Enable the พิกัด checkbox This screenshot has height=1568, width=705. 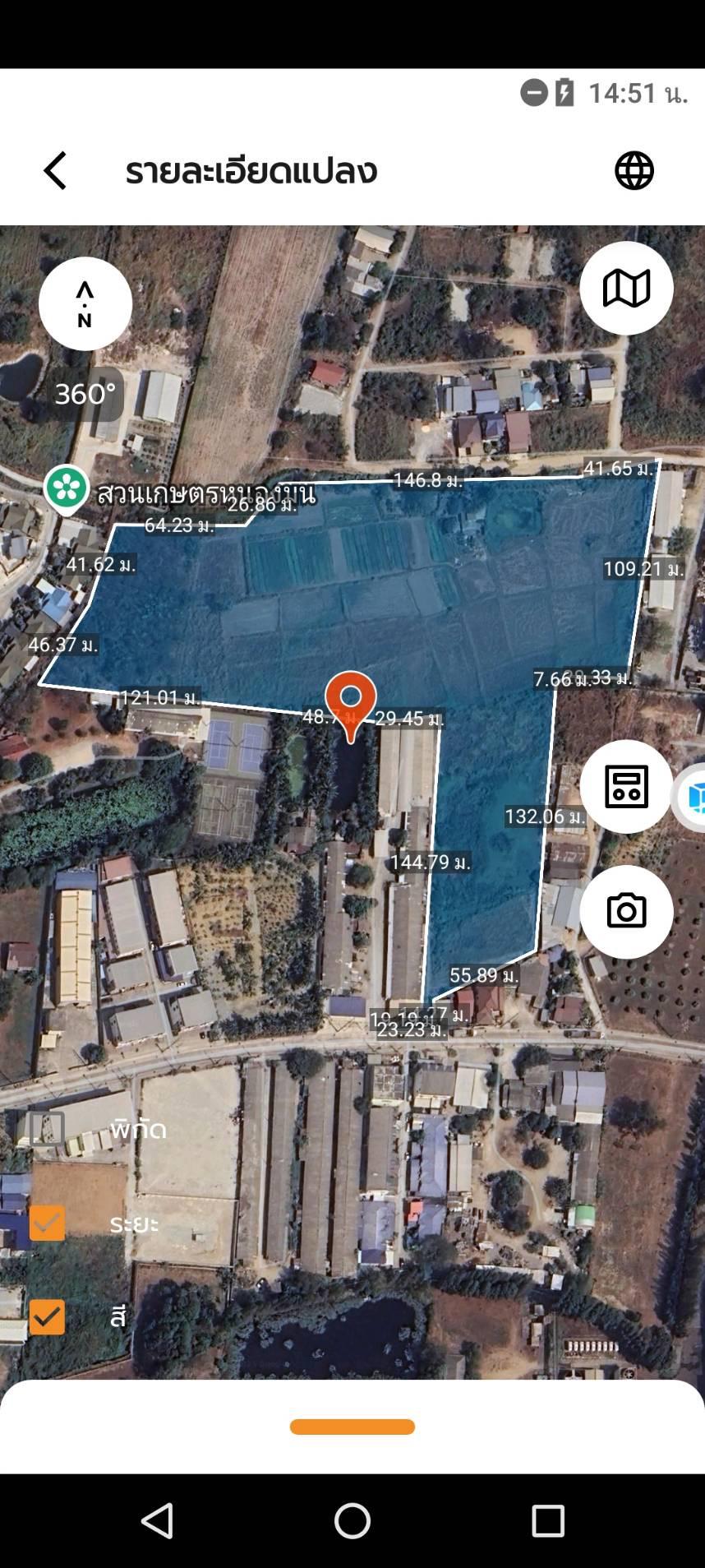tap(47, 1129)
